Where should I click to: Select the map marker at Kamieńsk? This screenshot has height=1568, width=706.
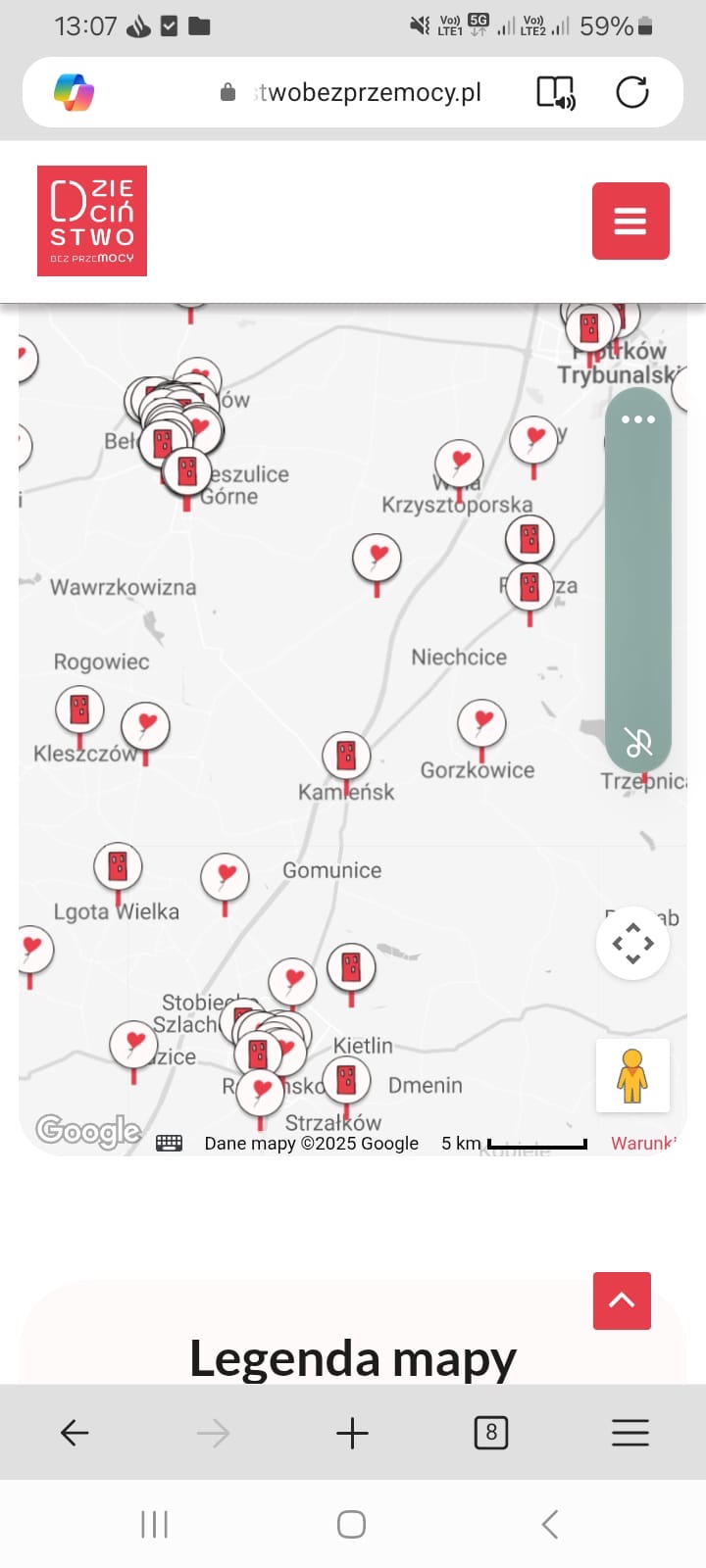click(346, 756)
